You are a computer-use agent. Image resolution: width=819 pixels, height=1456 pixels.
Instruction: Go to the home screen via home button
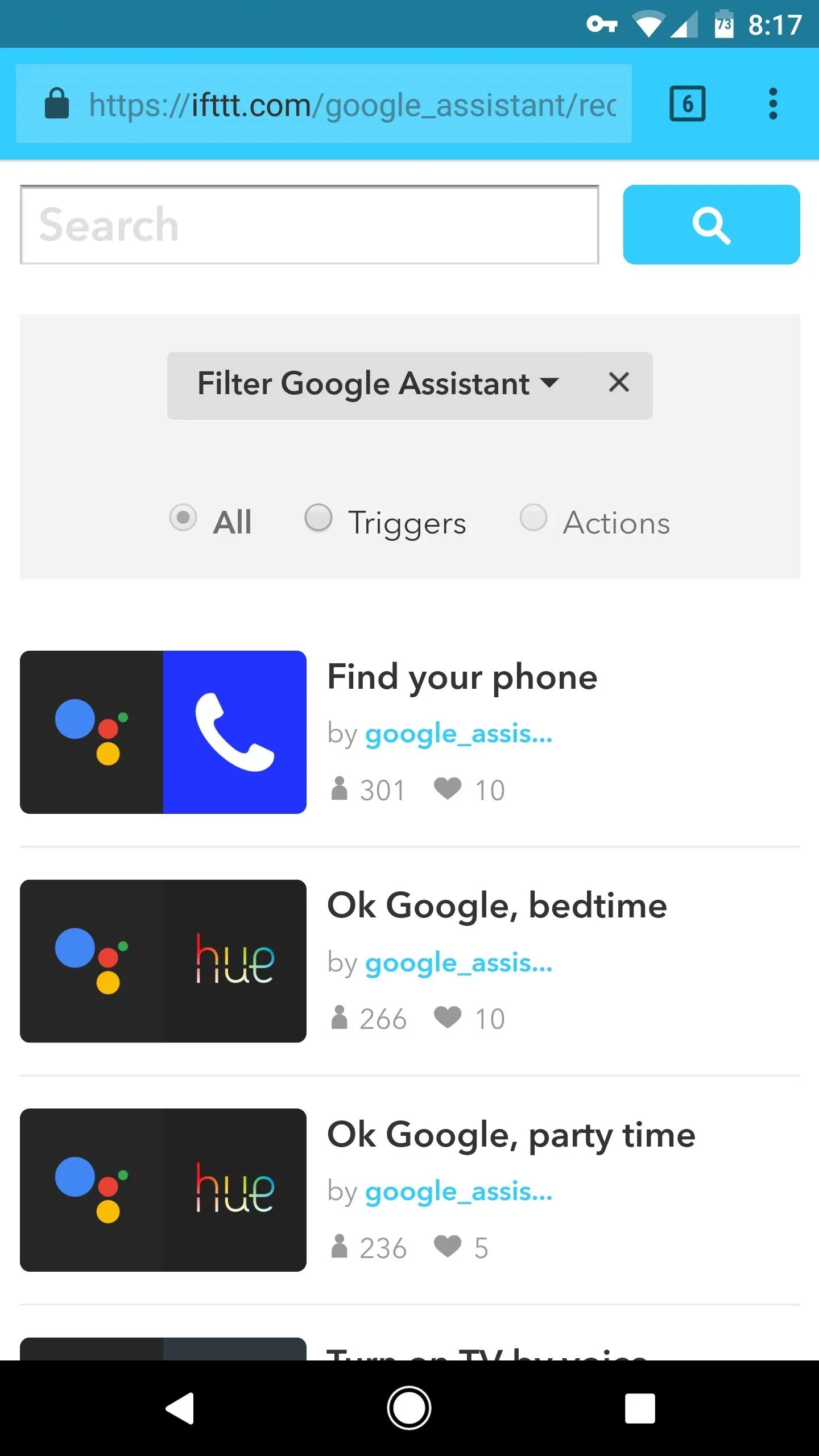tap(409, 1408)
